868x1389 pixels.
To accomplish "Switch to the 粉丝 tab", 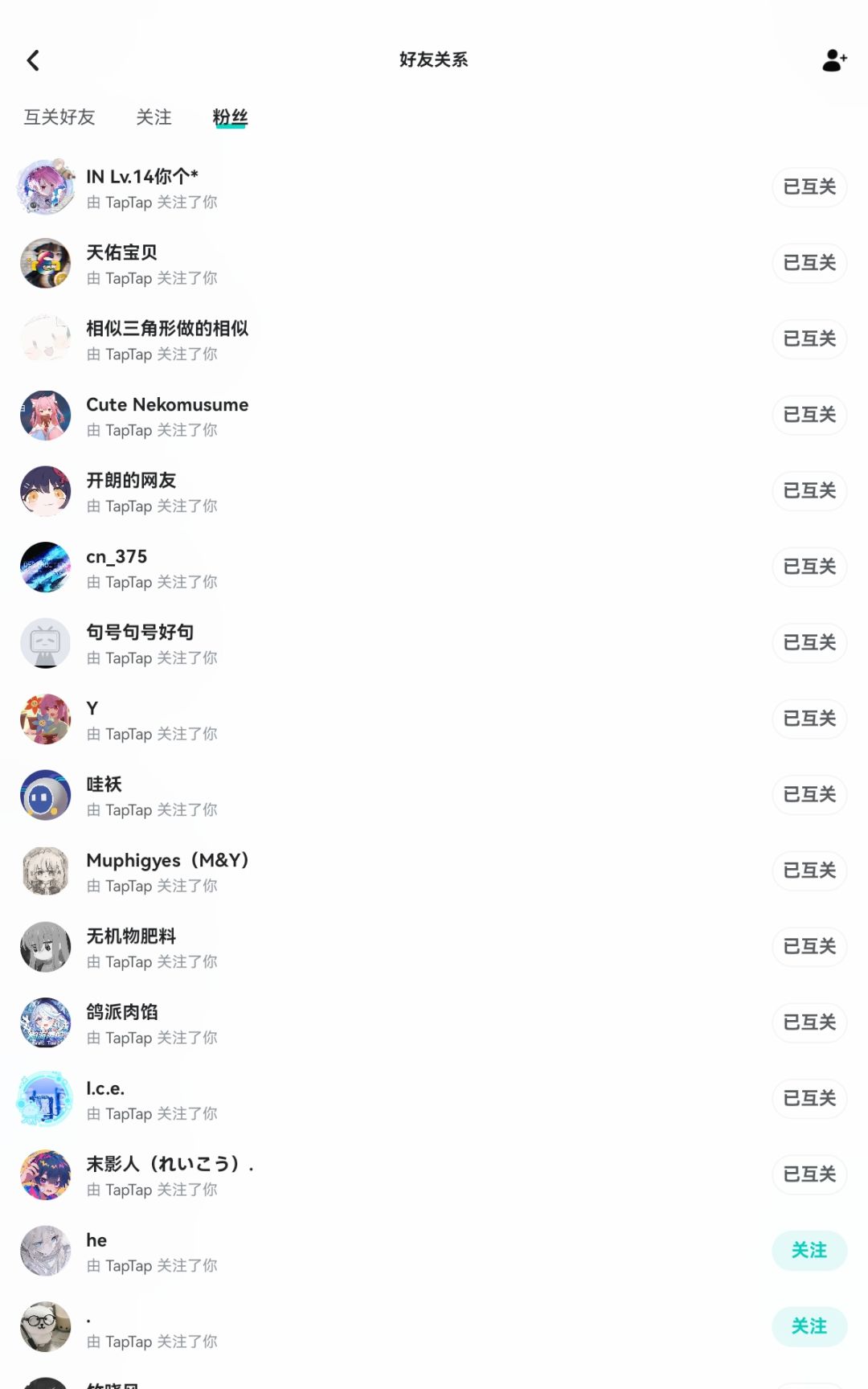I will (x=231, y=117).
